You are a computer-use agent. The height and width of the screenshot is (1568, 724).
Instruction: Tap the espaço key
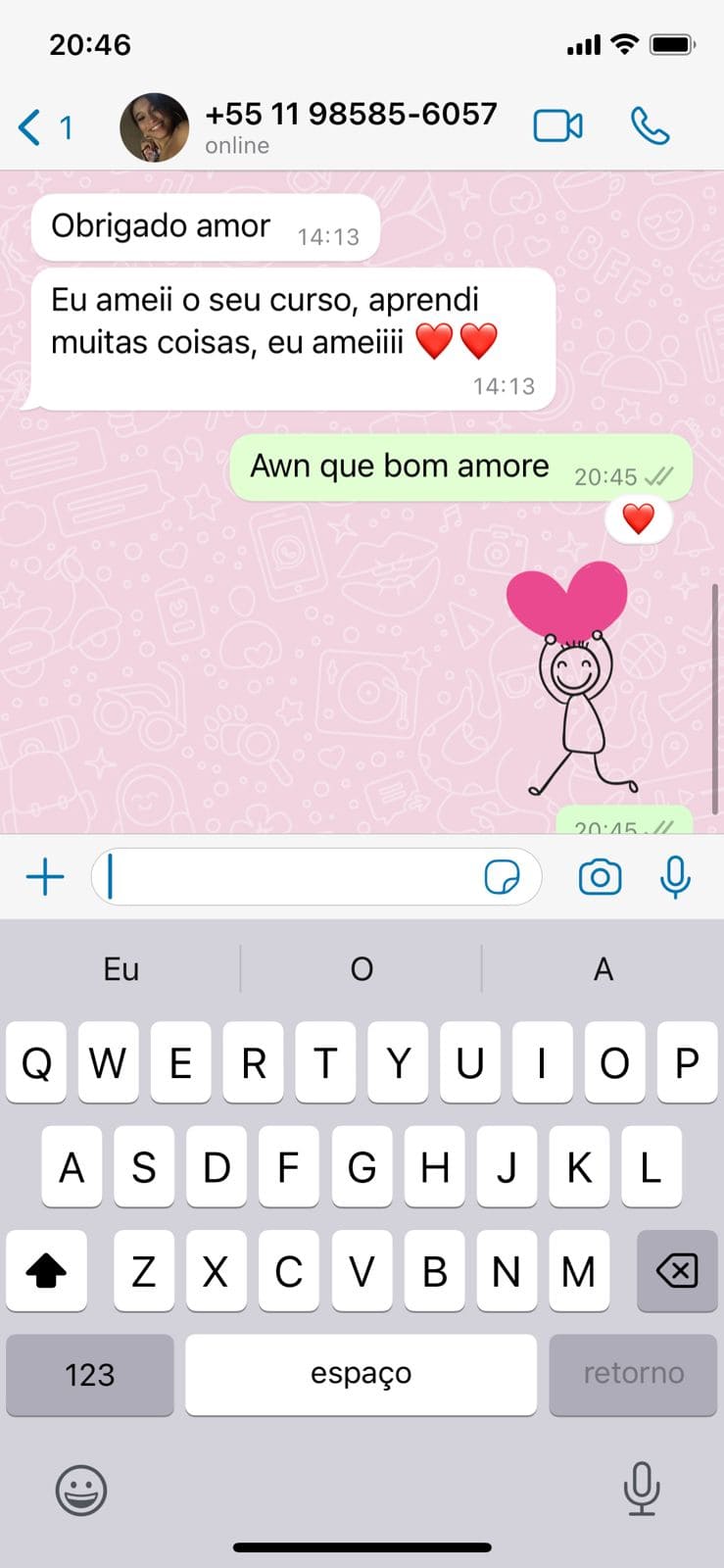coord(361,1374)
